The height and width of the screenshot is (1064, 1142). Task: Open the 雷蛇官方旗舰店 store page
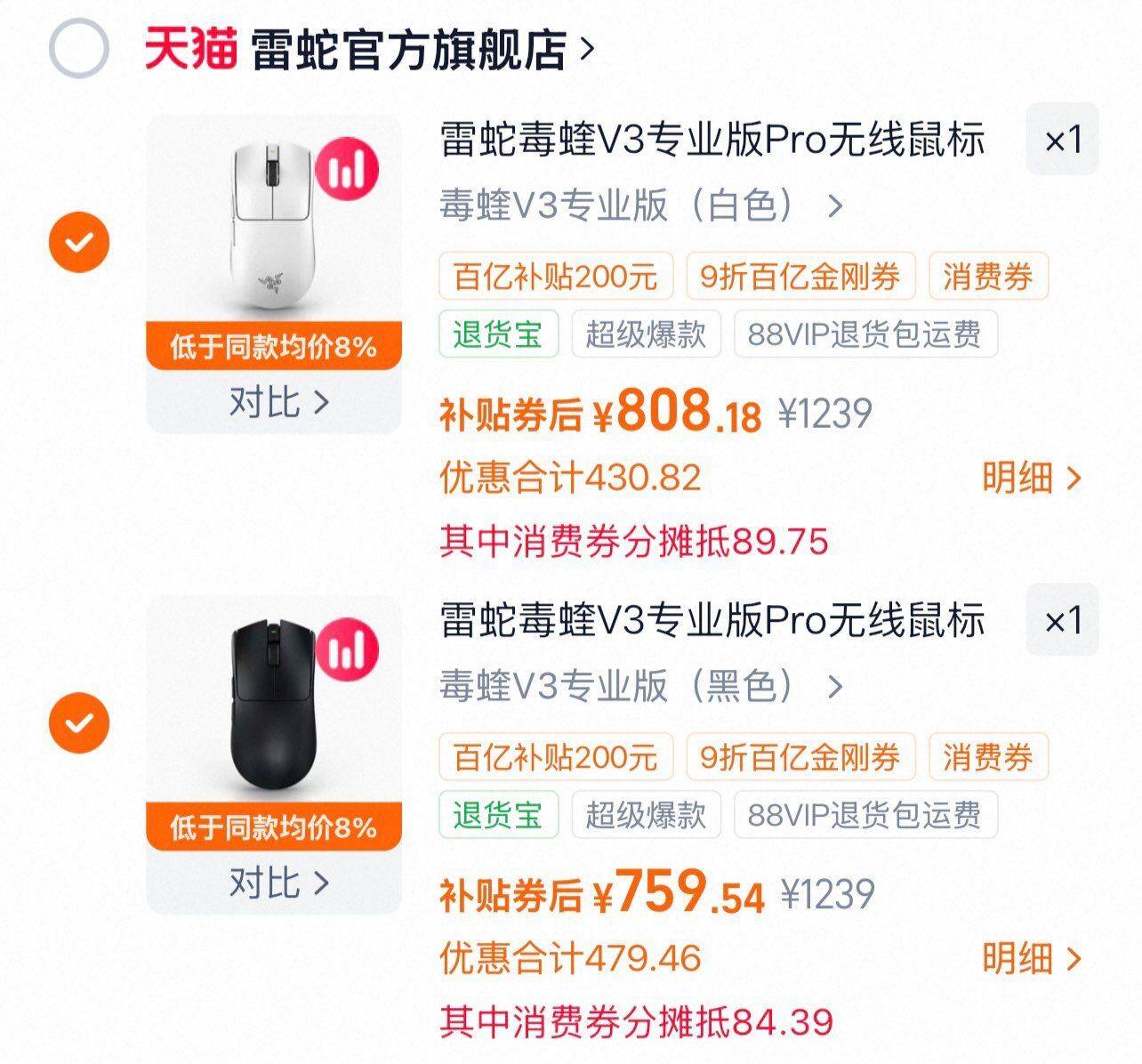(x=409, y=49)
